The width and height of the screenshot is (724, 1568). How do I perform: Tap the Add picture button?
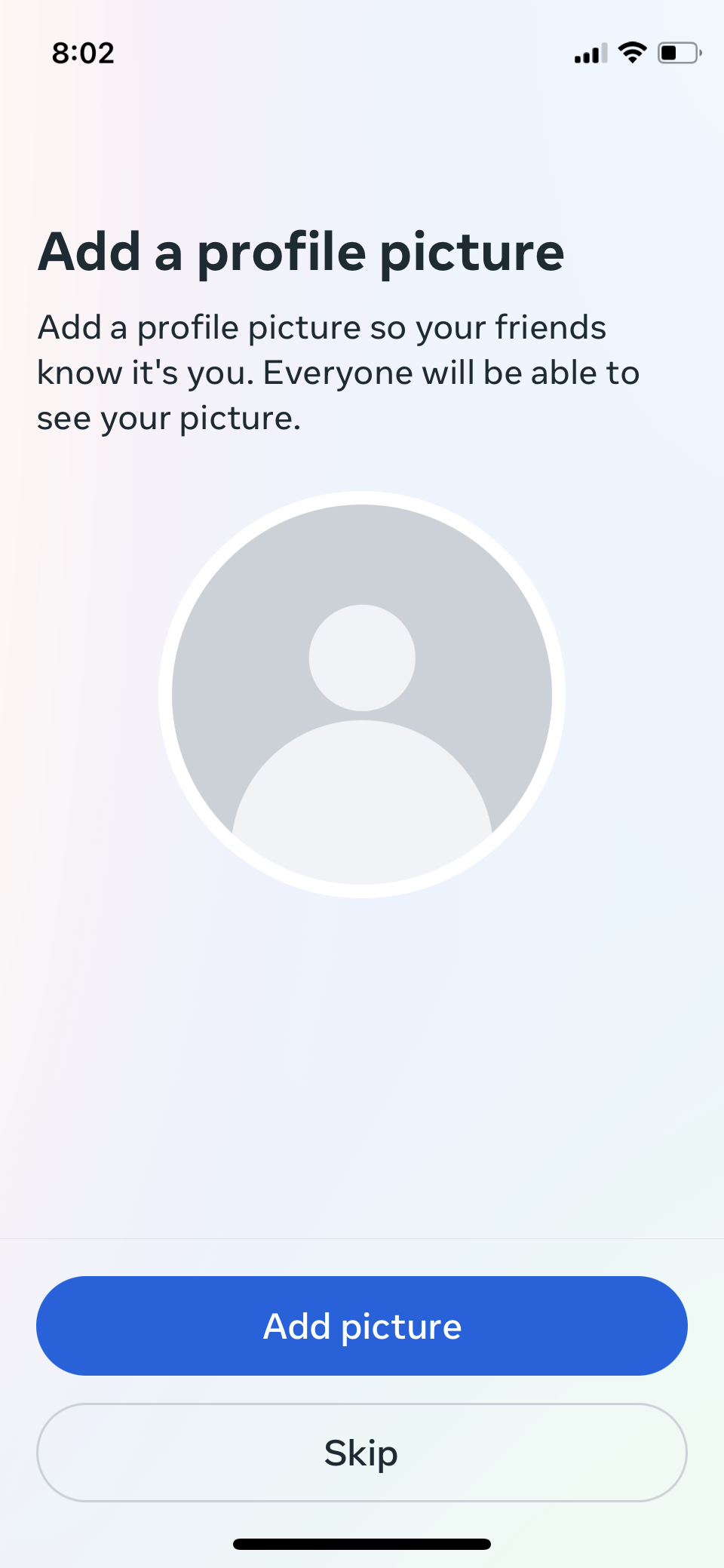coord(362,1325)
